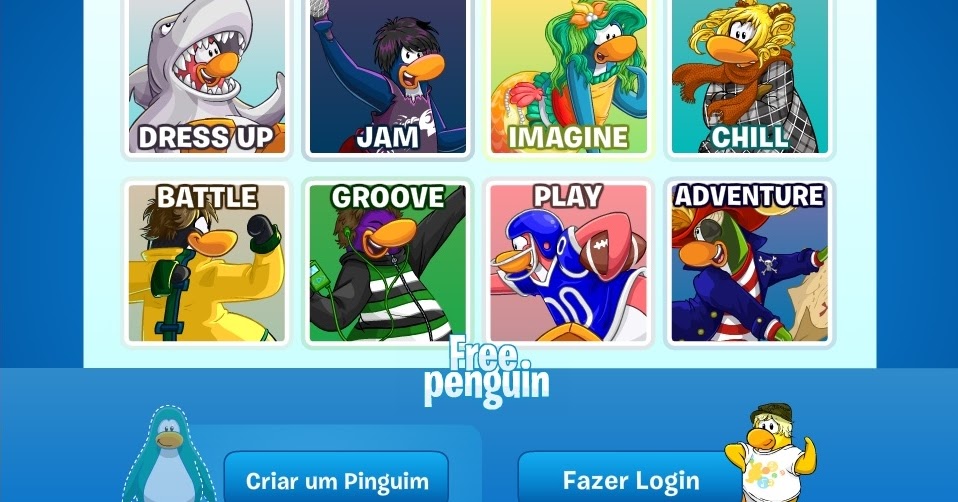Select the Jam tile
958x502 pixels.
(x=388, y=78)
